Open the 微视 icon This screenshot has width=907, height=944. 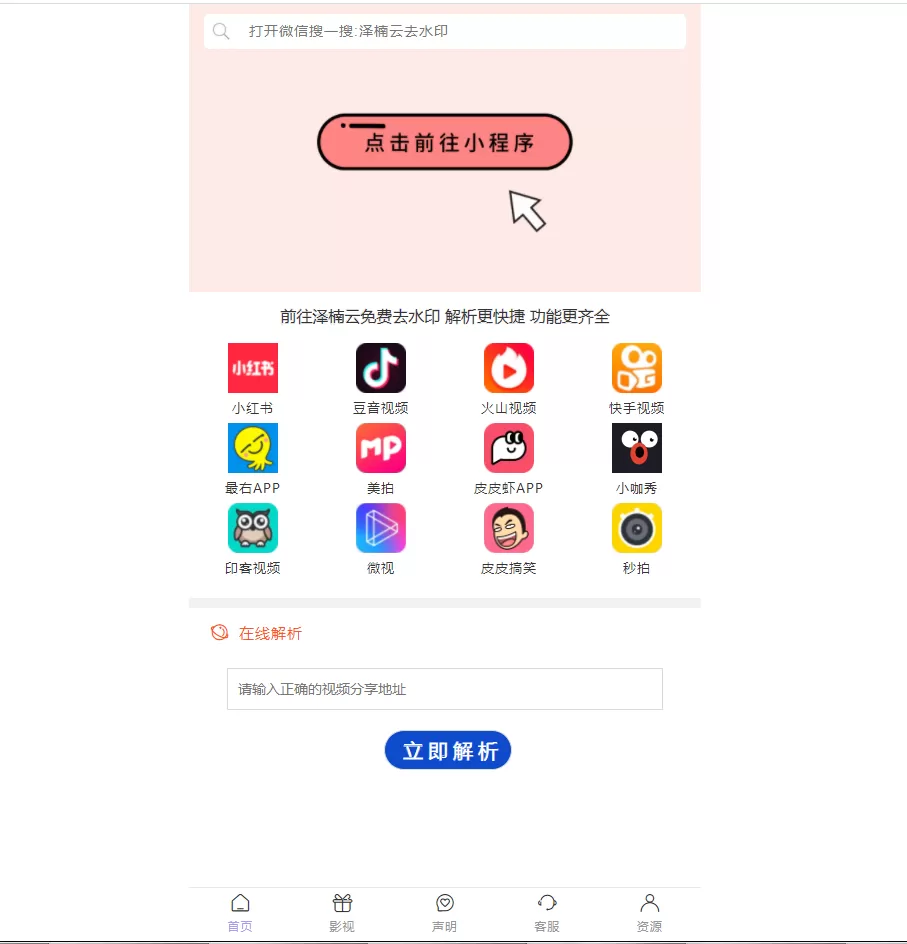381,528
